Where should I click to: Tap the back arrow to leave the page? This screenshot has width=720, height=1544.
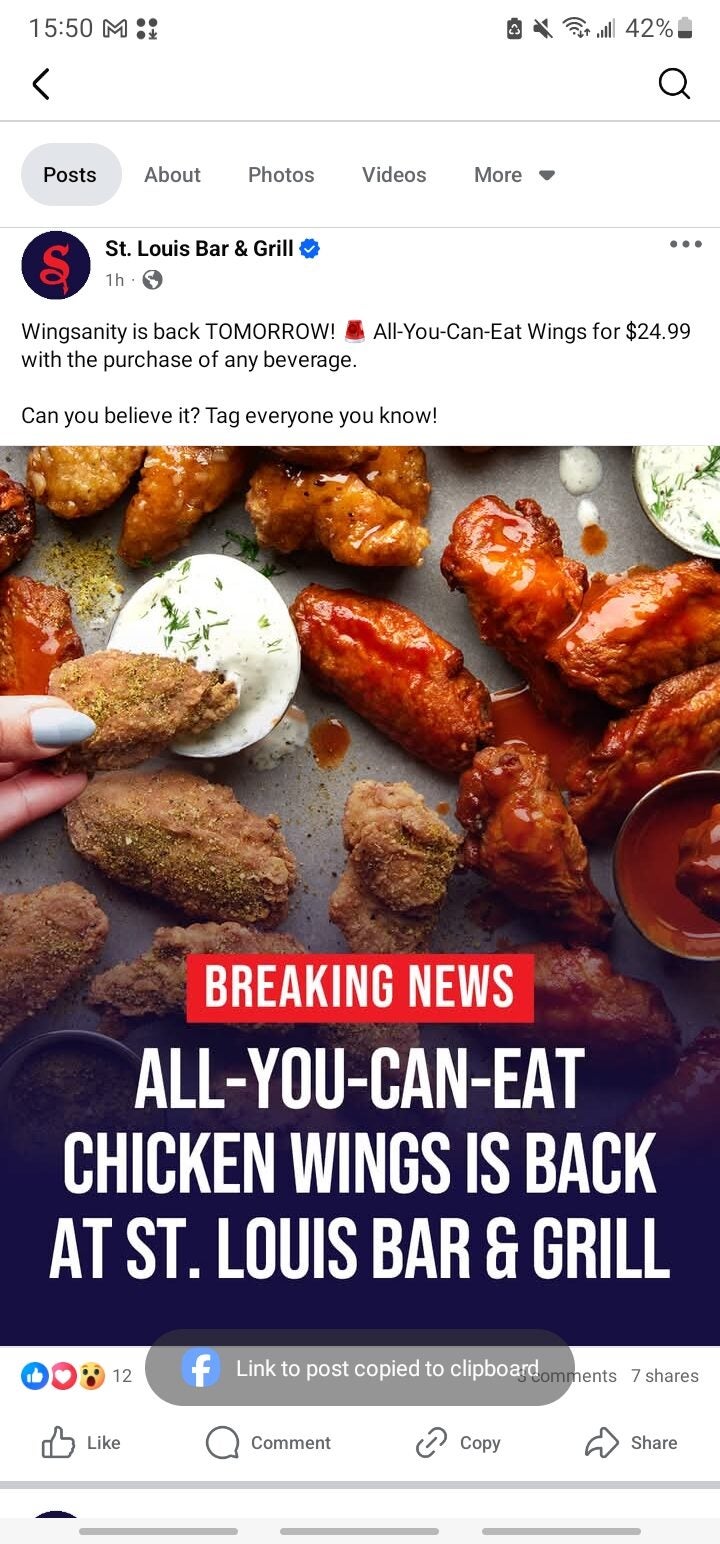point(41,84)
